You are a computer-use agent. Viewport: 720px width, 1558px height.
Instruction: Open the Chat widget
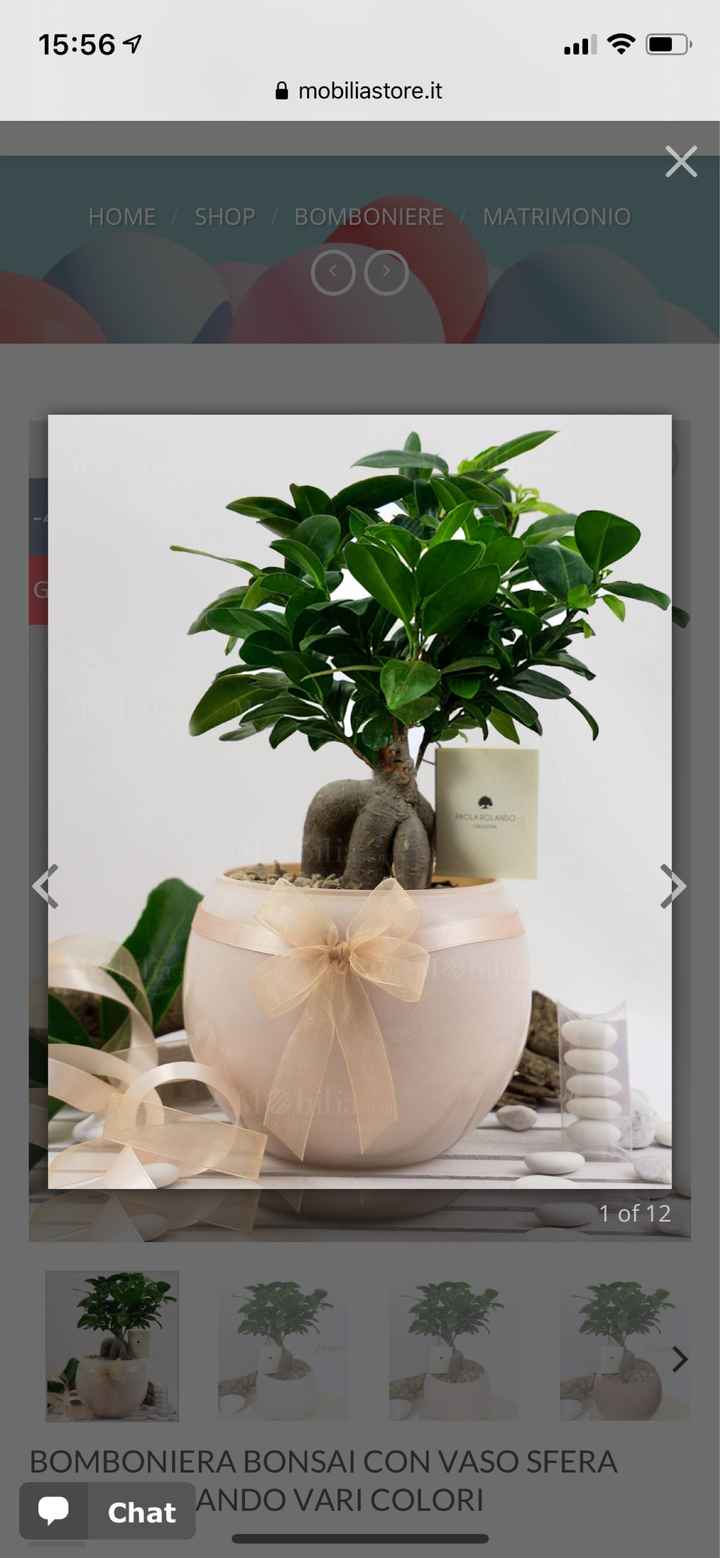point(108,1511)
